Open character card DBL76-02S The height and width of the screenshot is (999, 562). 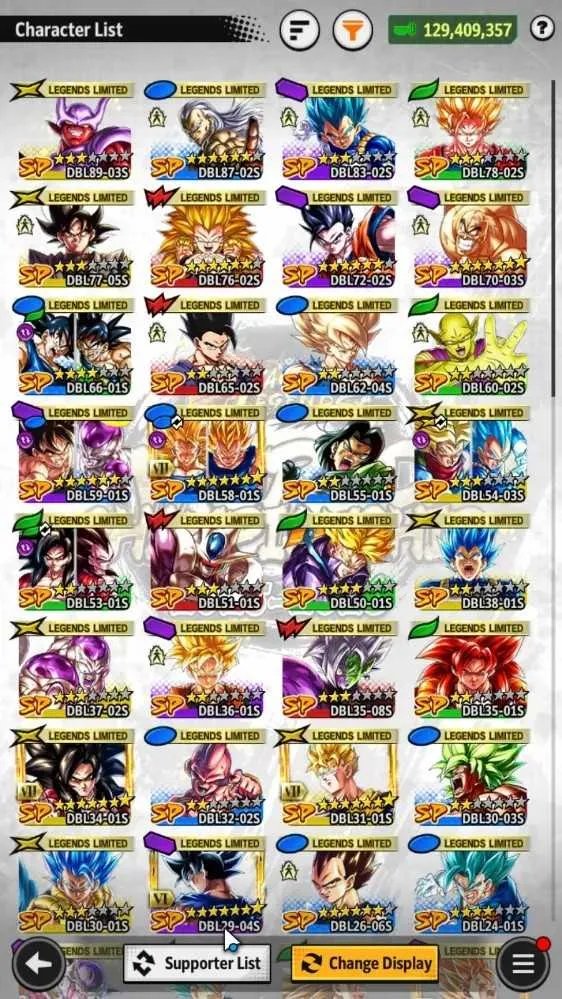205,238
